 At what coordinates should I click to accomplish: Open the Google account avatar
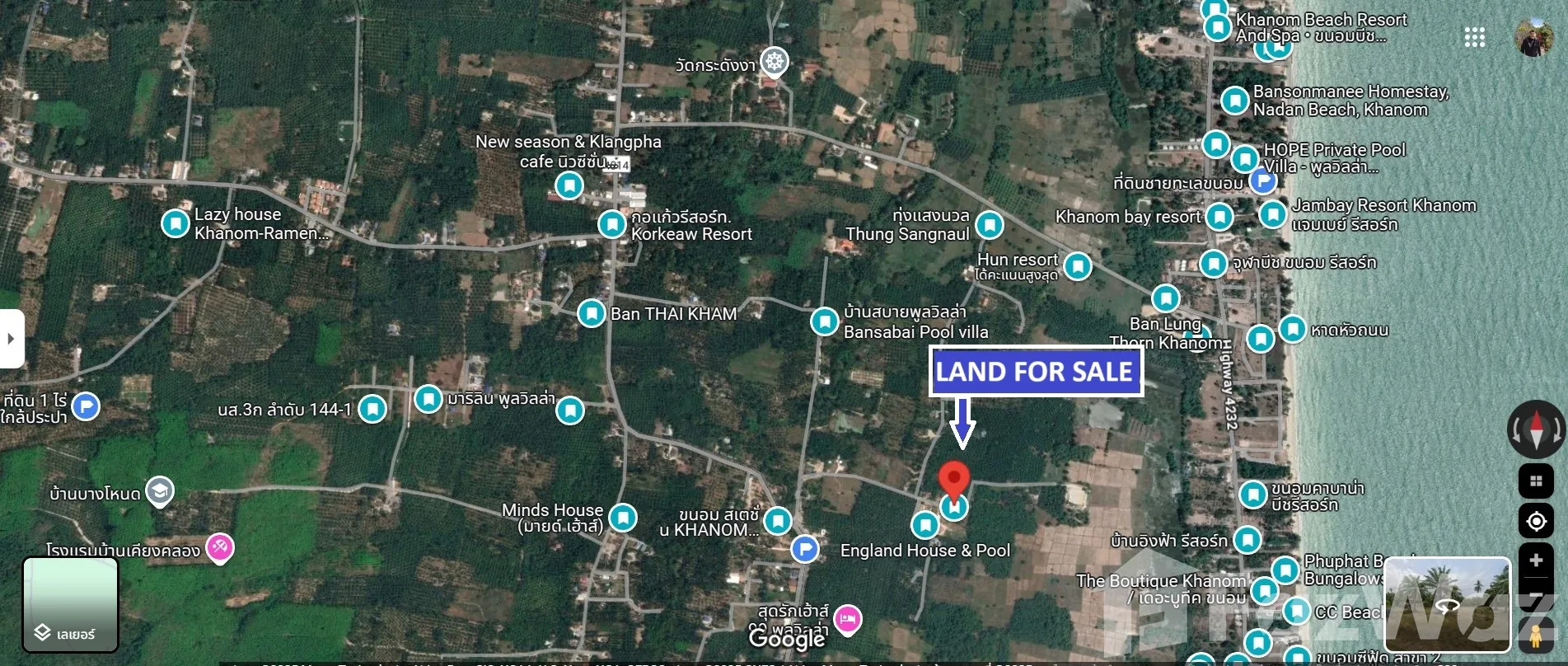pyautogui.click(x=1533, y=37)
